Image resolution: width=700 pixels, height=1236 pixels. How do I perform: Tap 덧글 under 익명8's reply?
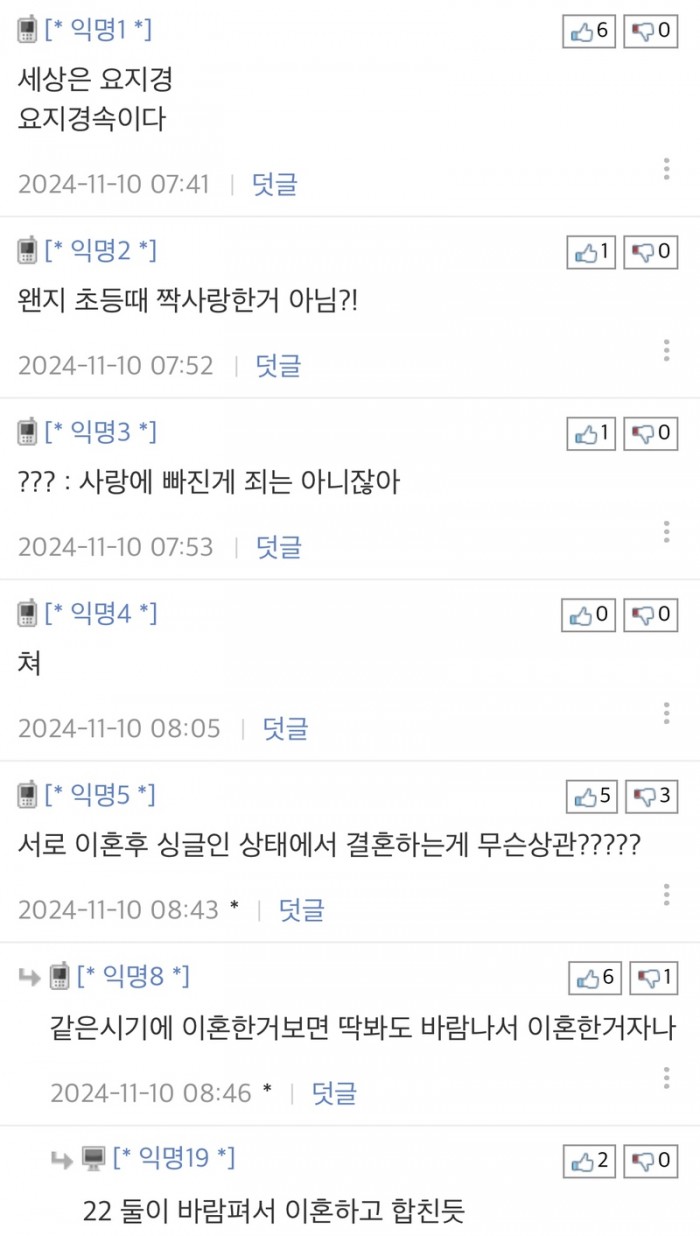tap(334, 1093)
